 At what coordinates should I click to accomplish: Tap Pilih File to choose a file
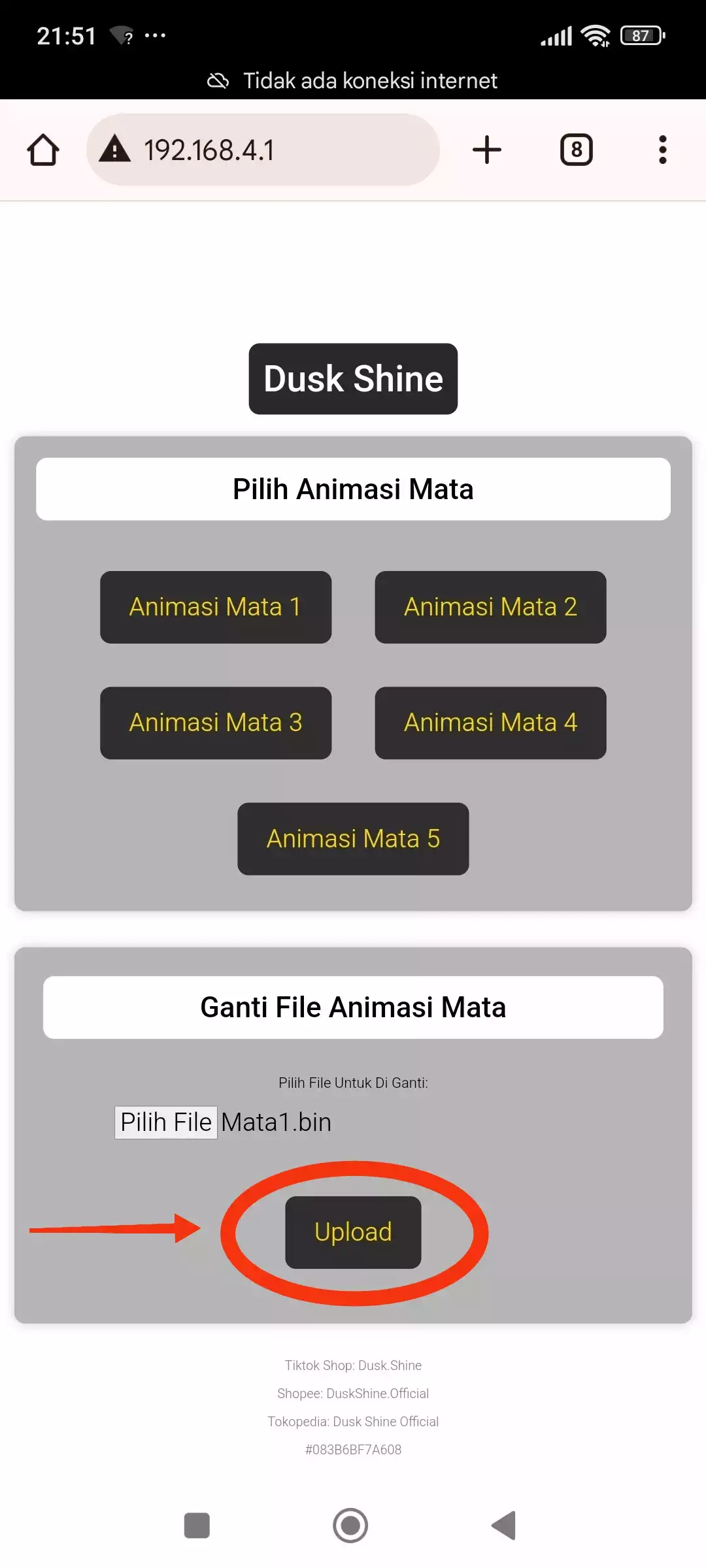166,1122
